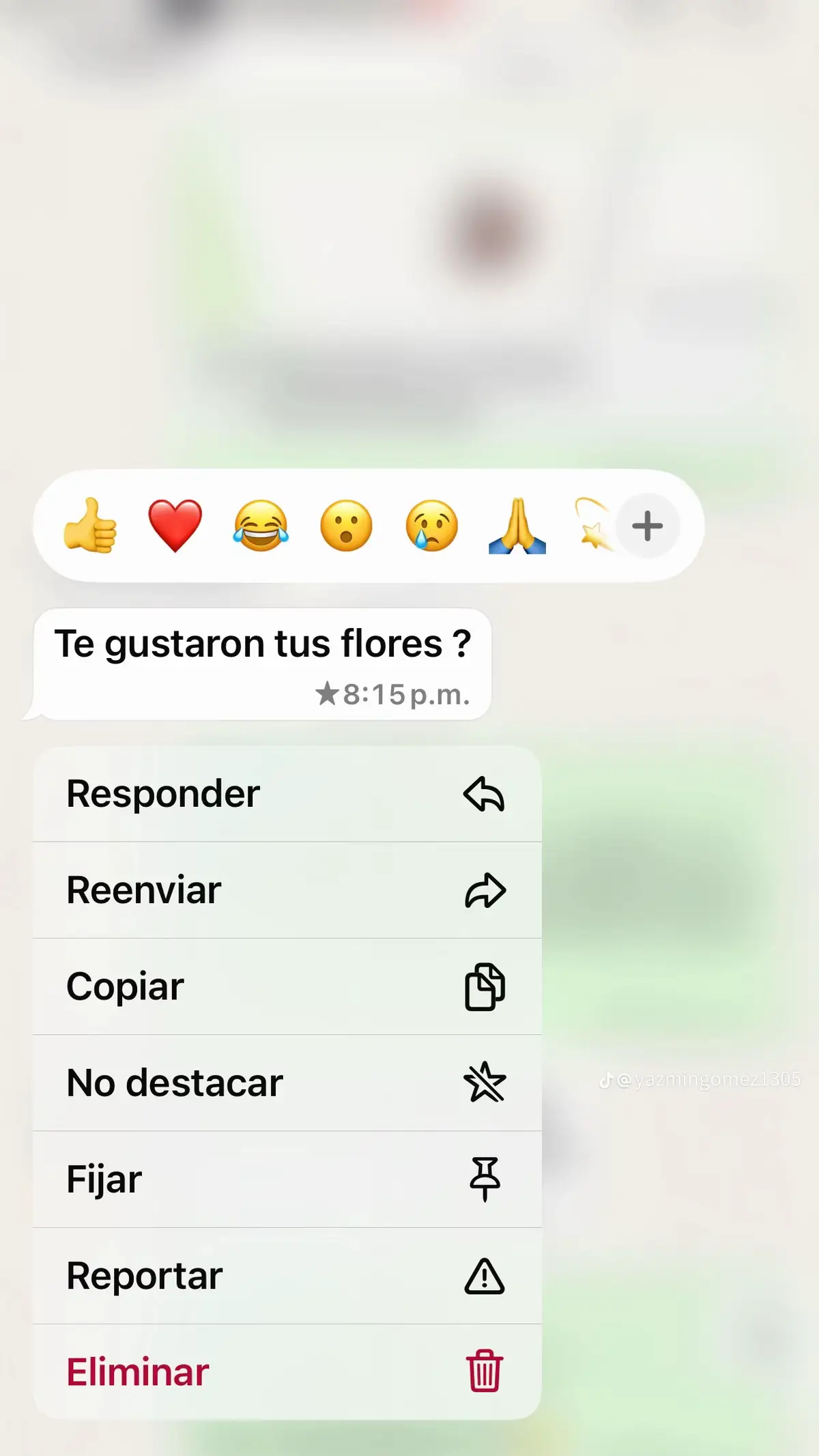Unstar the message via No destacar

tap(287, 1083)
